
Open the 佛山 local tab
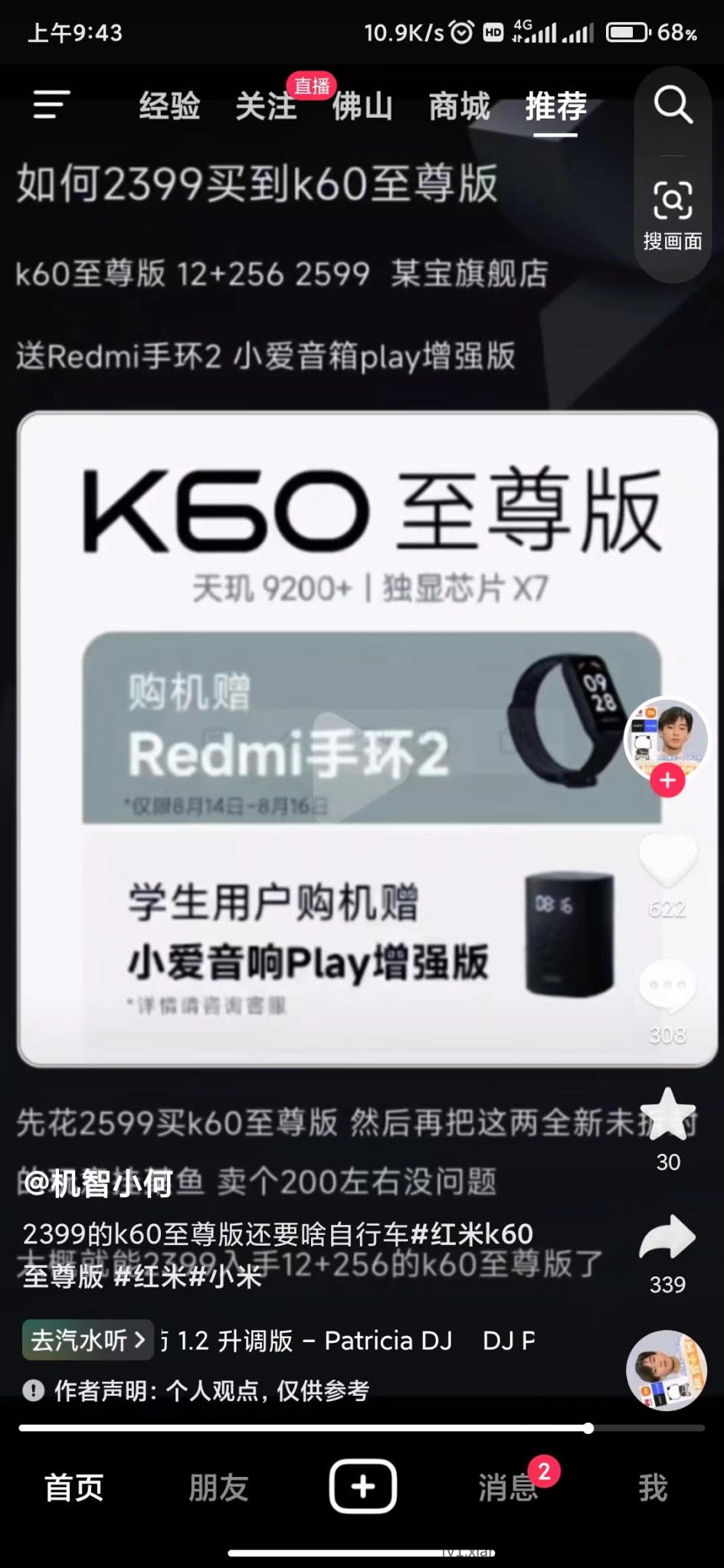coord(362,106)
